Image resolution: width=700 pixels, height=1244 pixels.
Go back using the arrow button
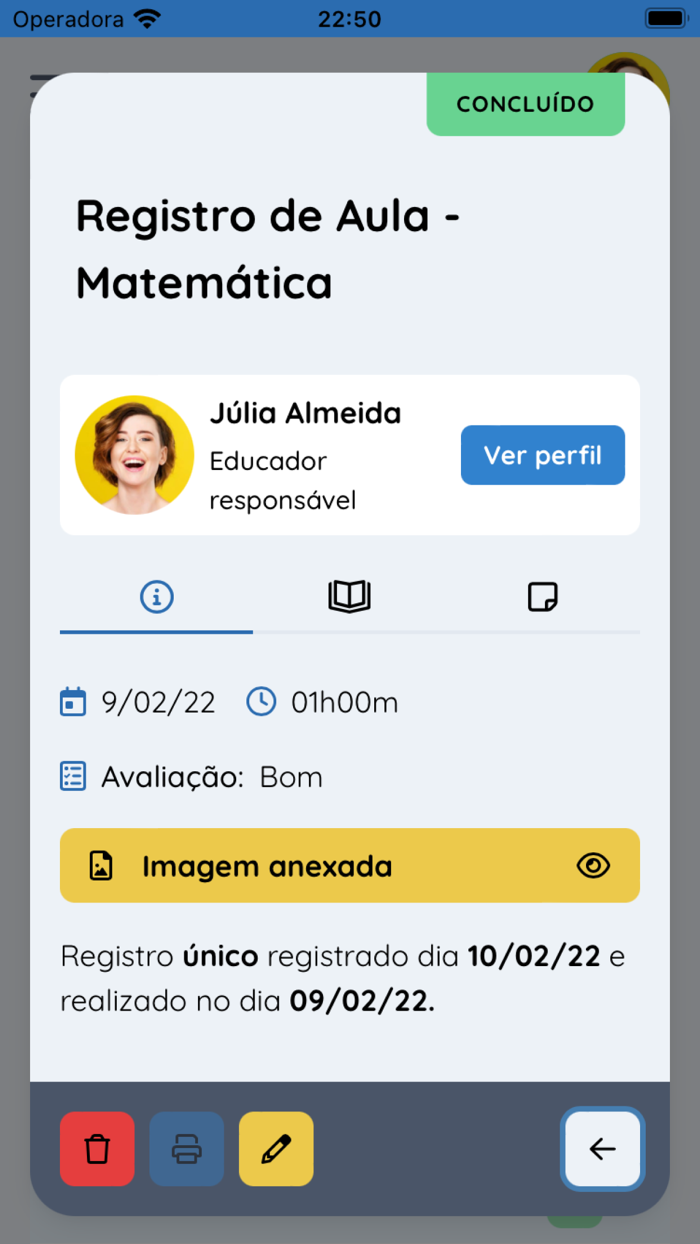[x=602, y=1149]
